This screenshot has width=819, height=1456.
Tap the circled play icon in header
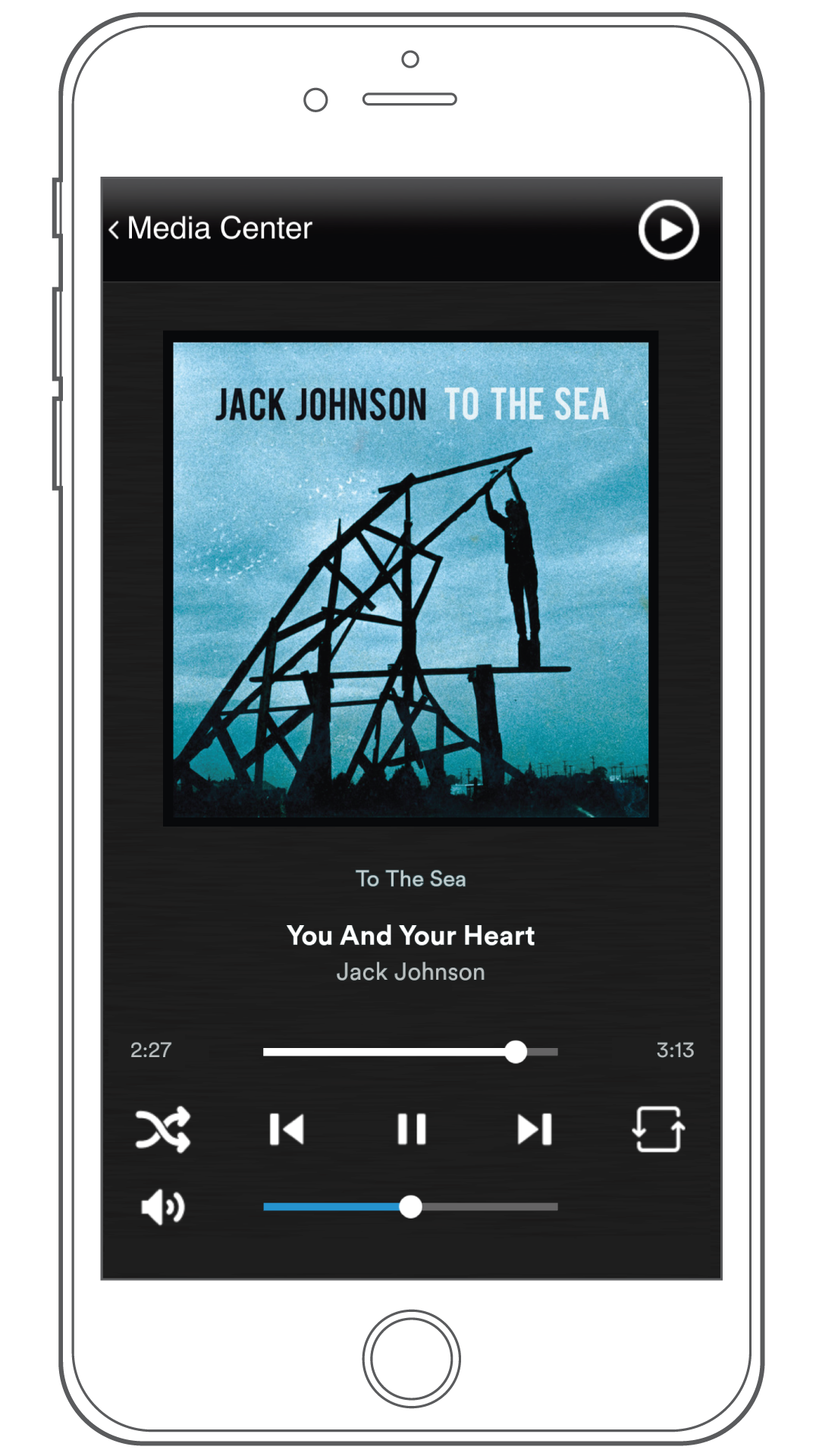(x=668, y=230)
